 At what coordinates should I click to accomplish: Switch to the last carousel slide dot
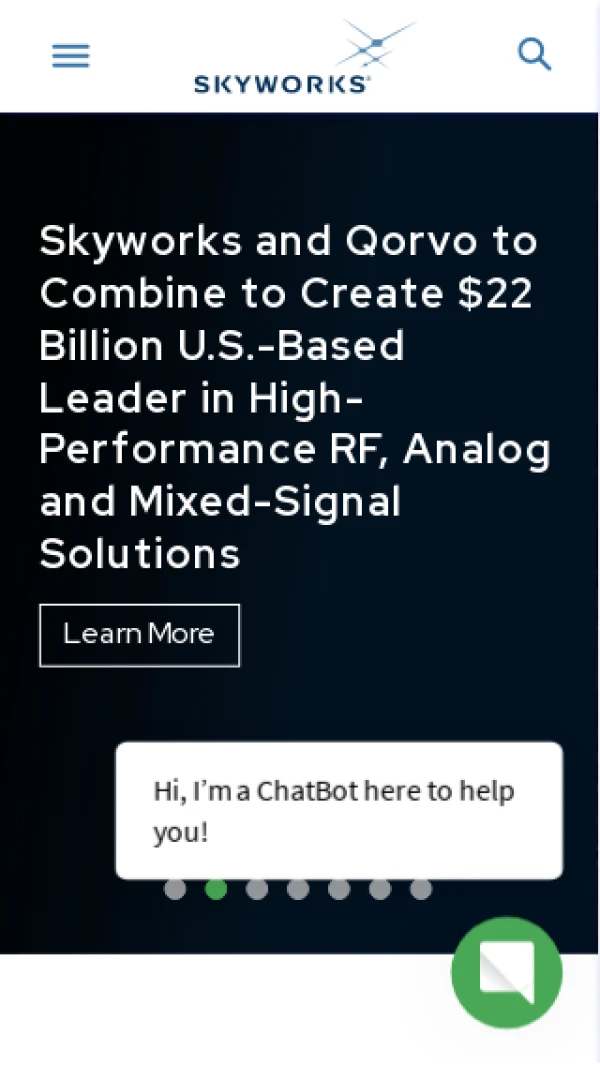421,889
